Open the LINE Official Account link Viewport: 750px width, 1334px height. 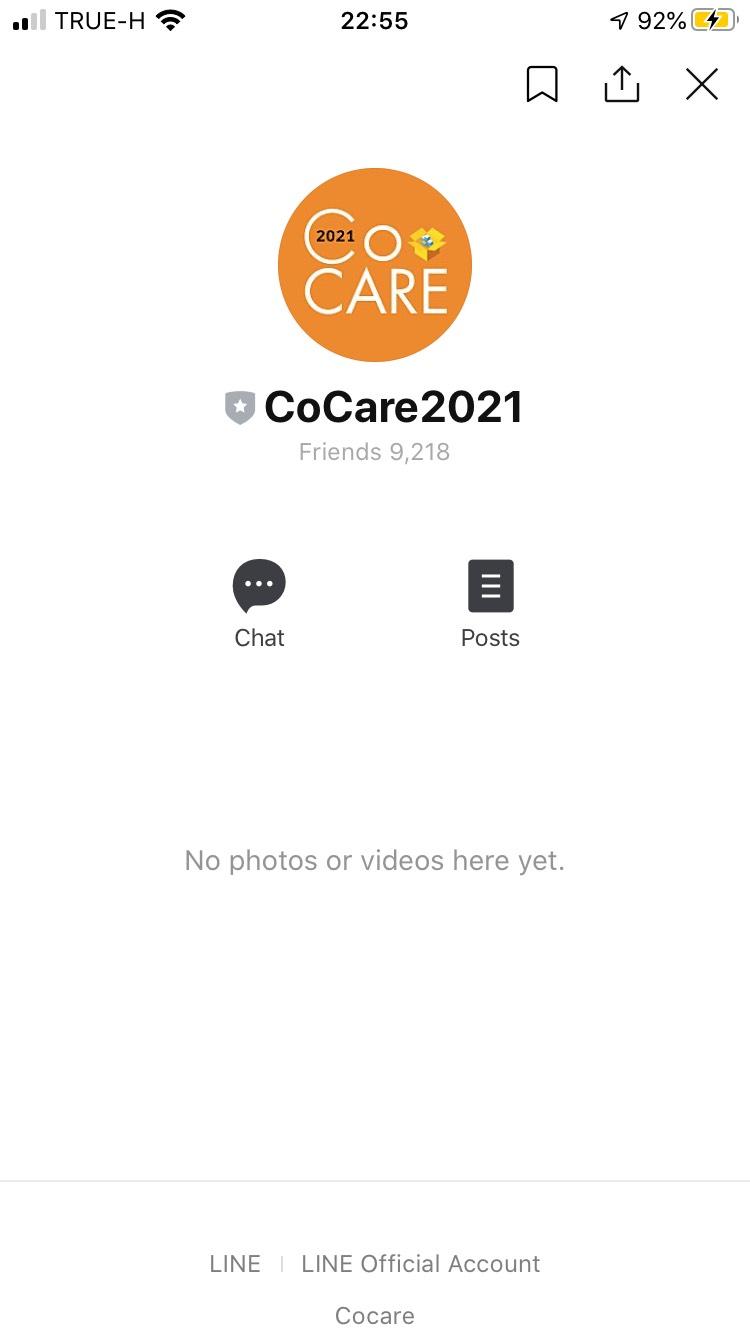point(421,1264)
